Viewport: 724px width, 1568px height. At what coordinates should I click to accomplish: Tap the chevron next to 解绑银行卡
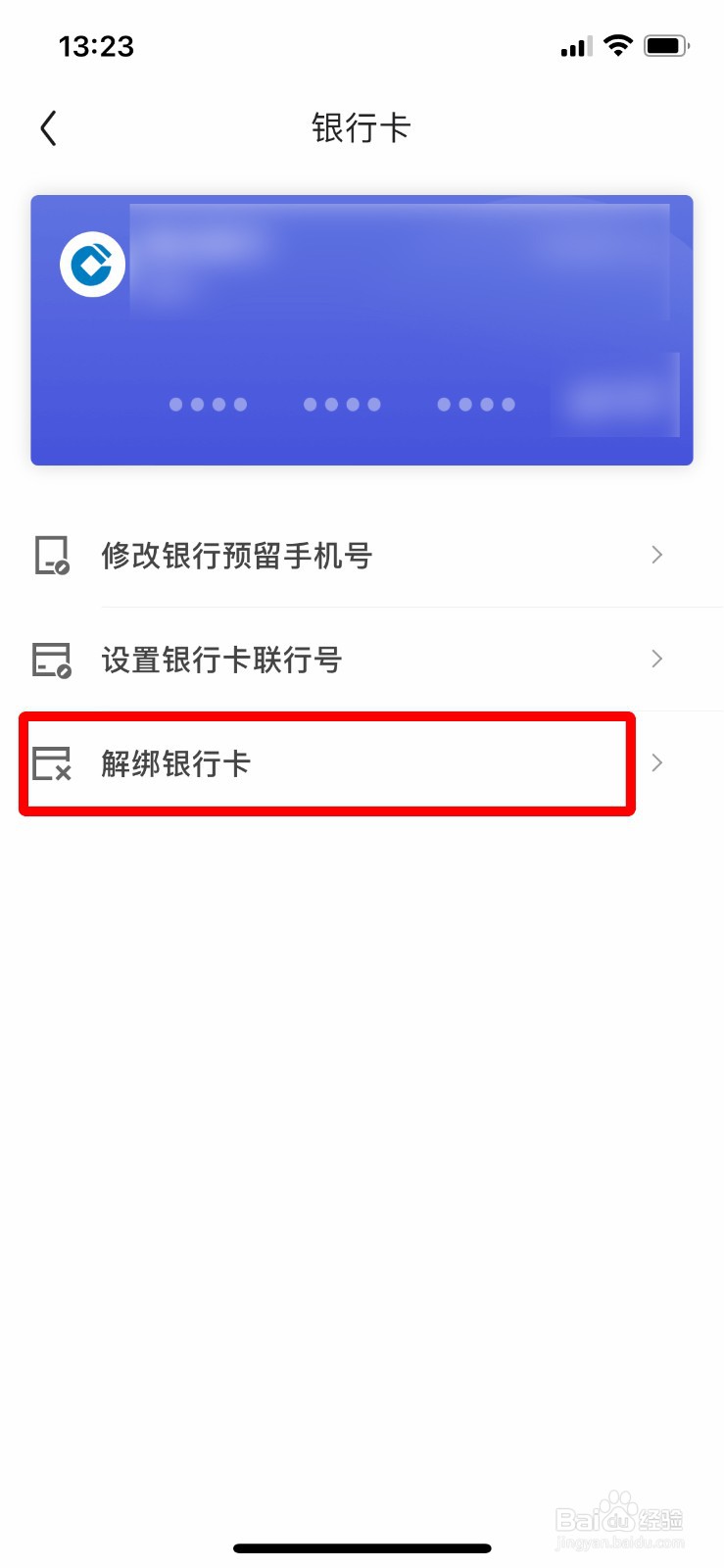click(x=656, y=763)
